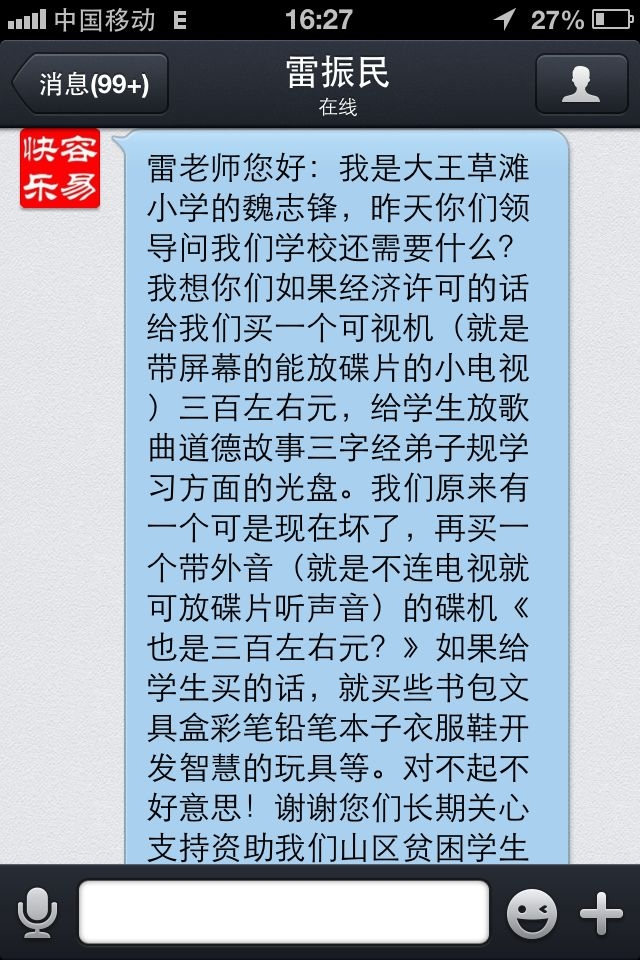Open the emoji picker

pos(531,912)
